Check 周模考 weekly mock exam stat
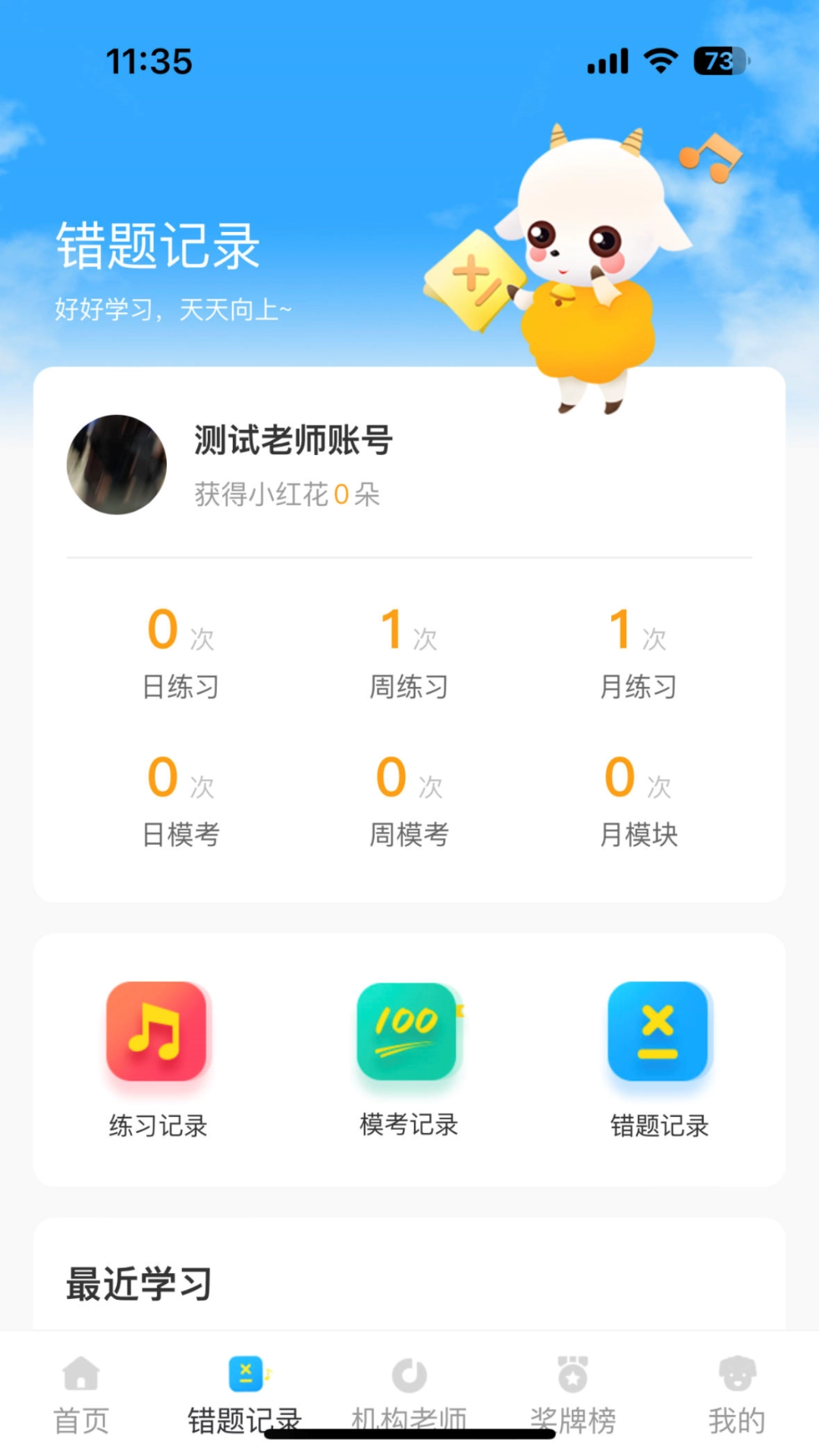 [x=409, y=802]
